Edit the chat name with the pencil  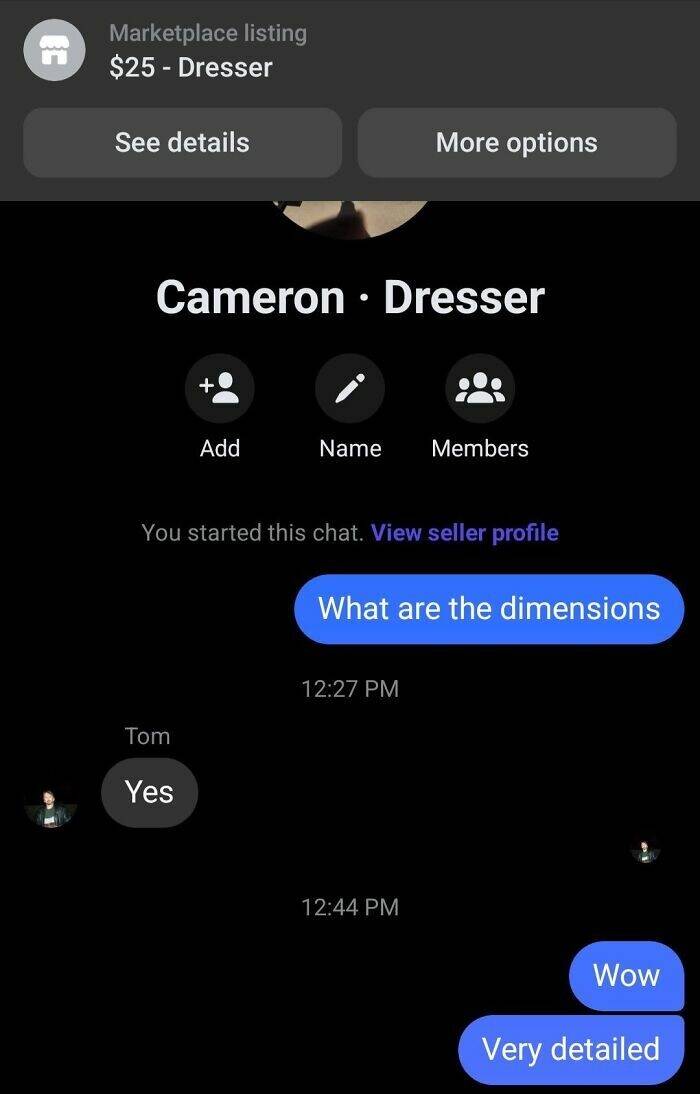pos(349,388)
